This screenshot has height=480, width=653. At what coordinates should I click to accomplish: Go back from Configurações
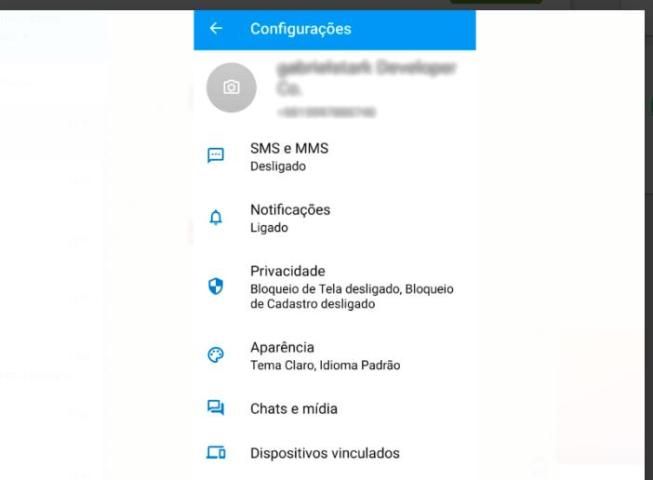[216, 29]
